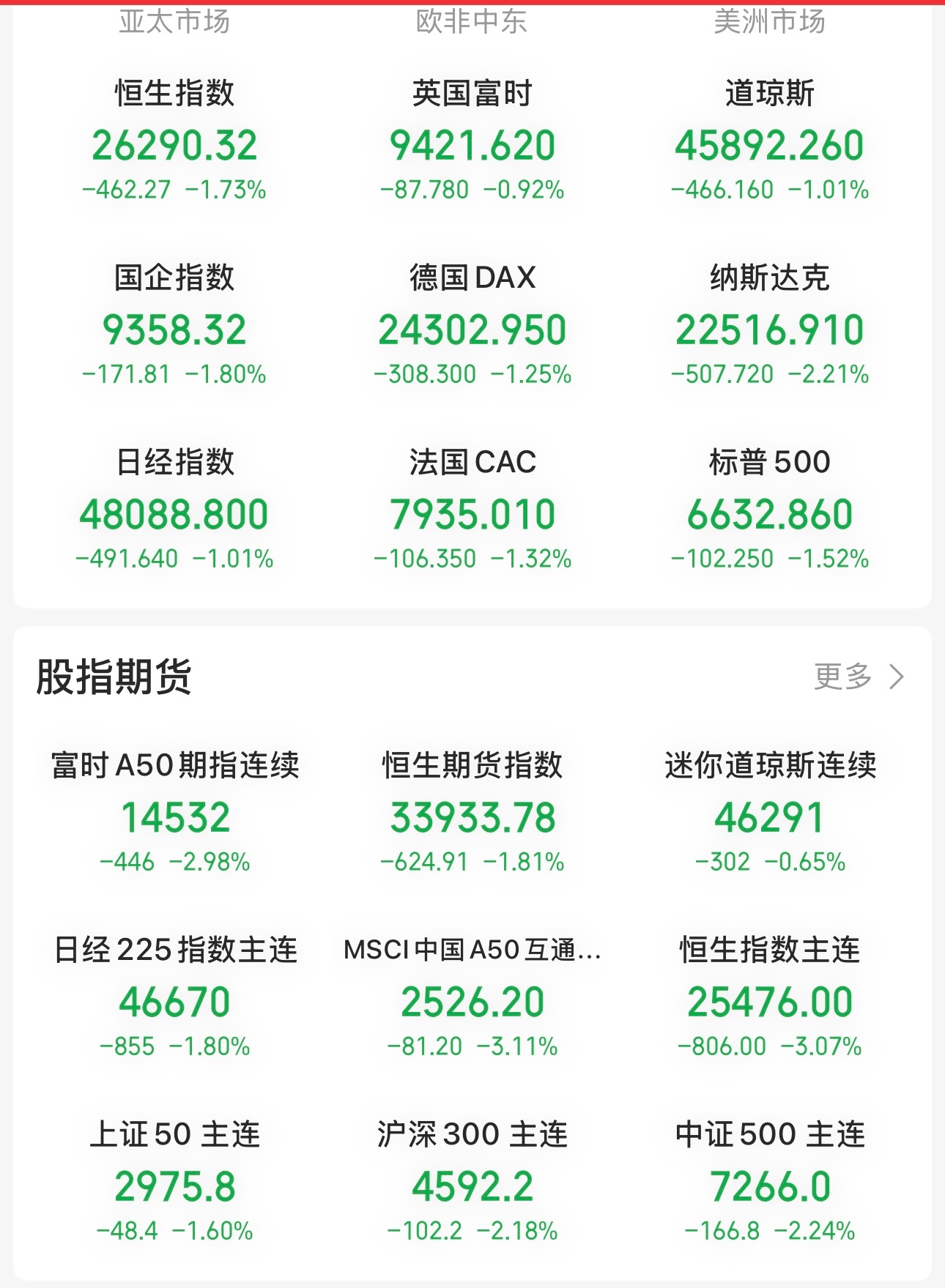
Task: Select the 恒生指数主连 futures card
Action: (x=770, y=997)
